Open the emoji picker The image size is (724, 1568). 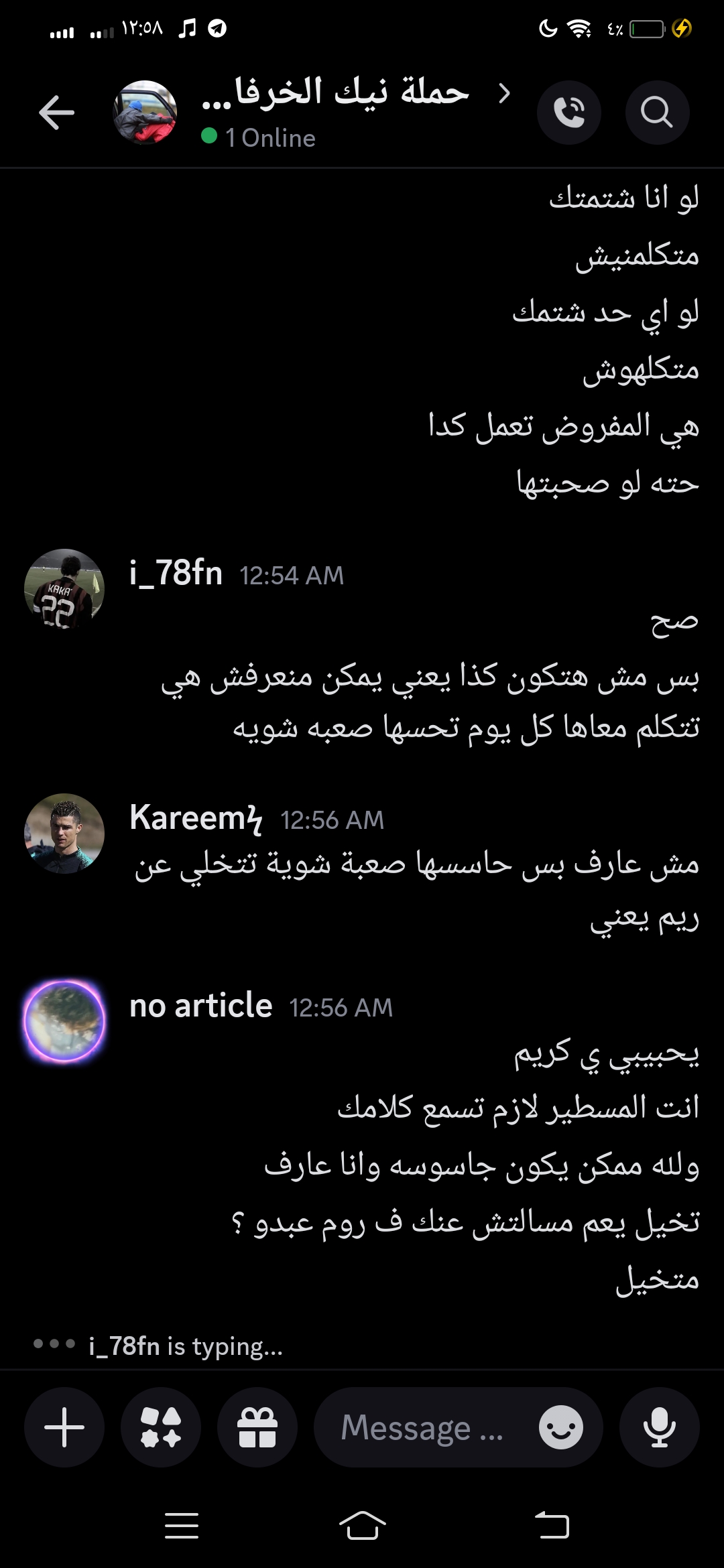(560, 1427)
